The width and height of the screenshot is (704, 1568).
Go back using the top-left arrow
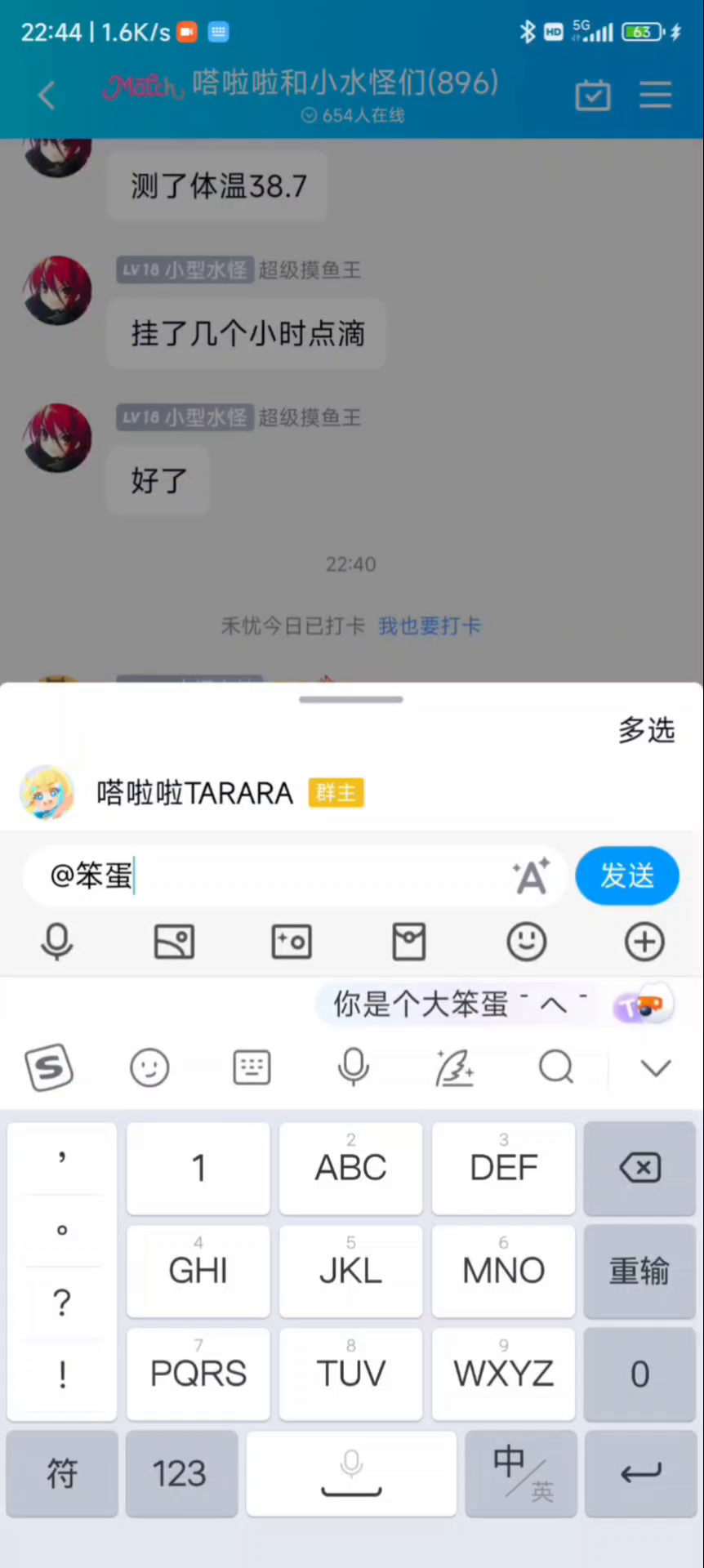coord(47,96)
